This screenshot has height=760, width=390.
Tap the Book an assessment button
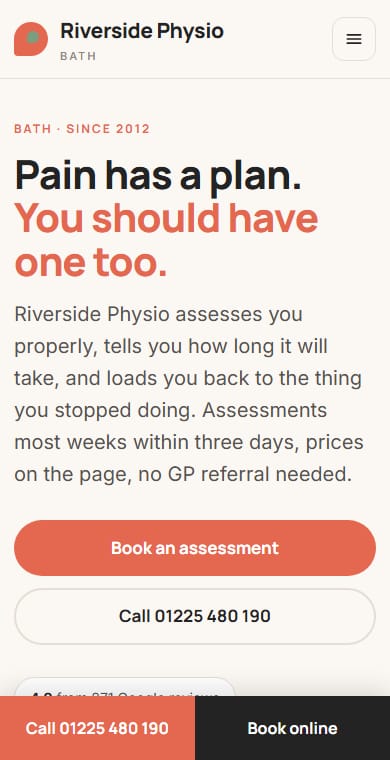point(195,548)
